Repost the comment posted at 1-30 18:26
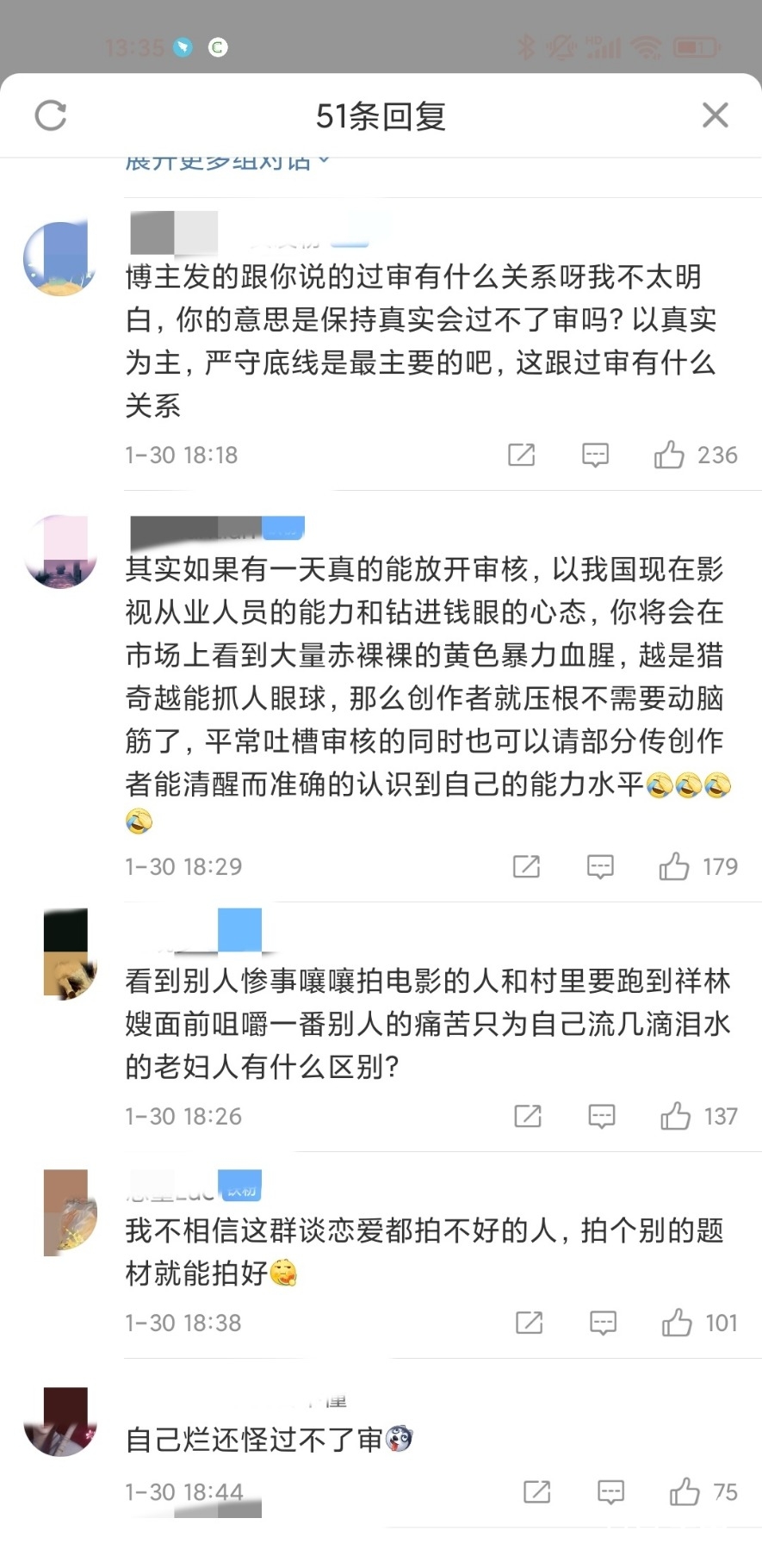This screenshot has height=1568, width=762. click(x=528, y=1116)
